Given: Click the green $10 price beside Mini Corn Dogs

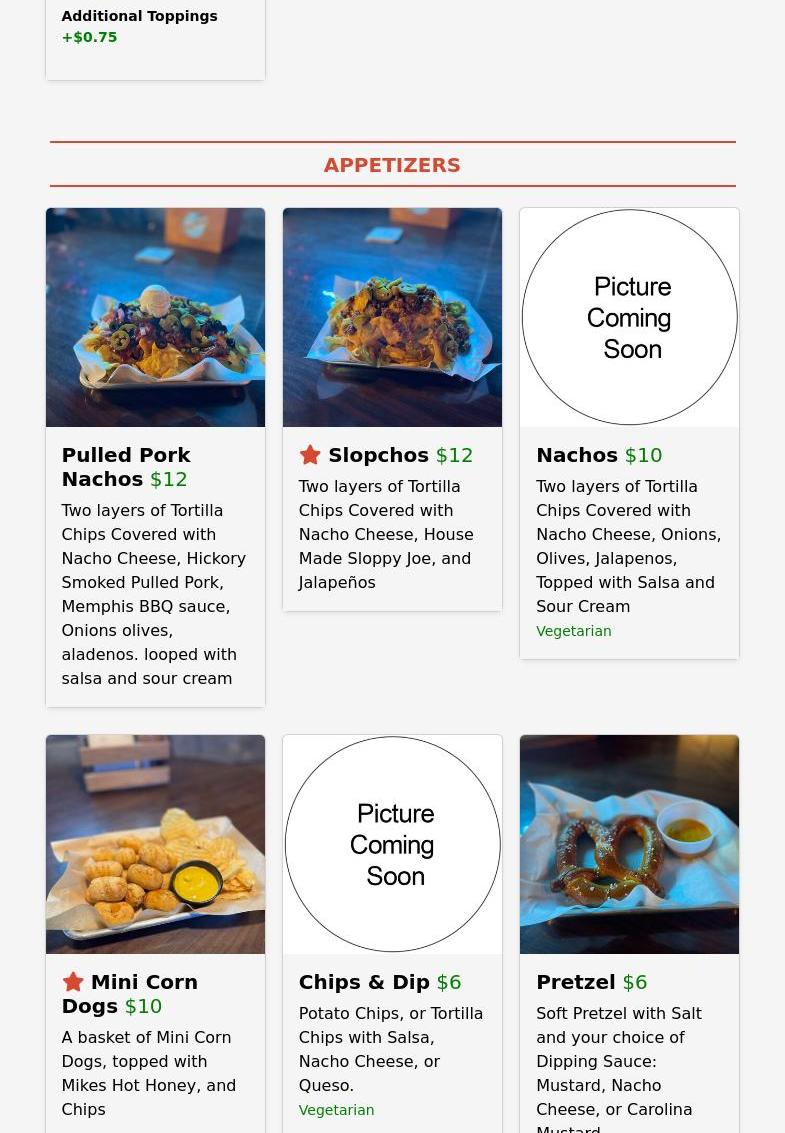Looking at the screenshot, I should (143, 1006).
